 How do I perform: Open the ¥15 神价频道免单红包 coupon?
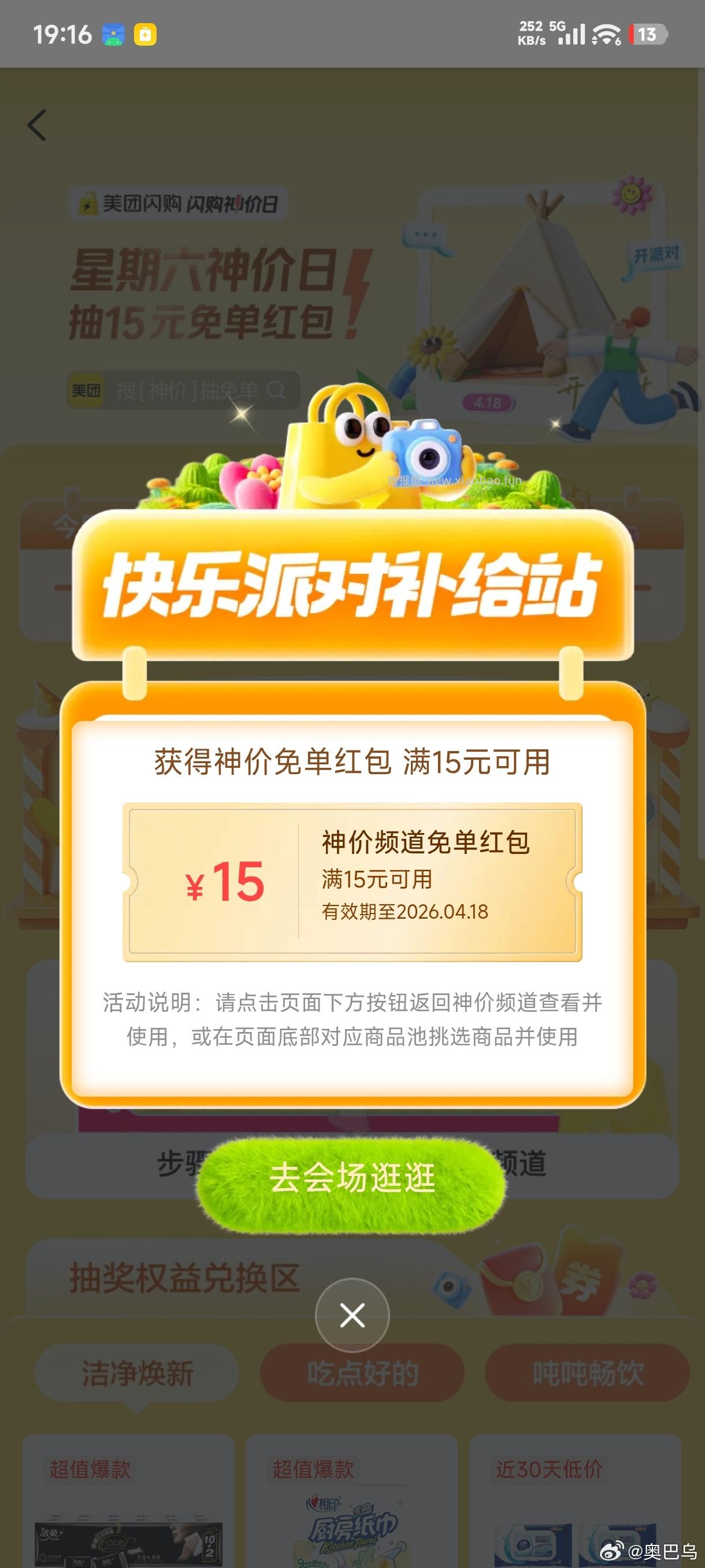[x=352, y=881]
